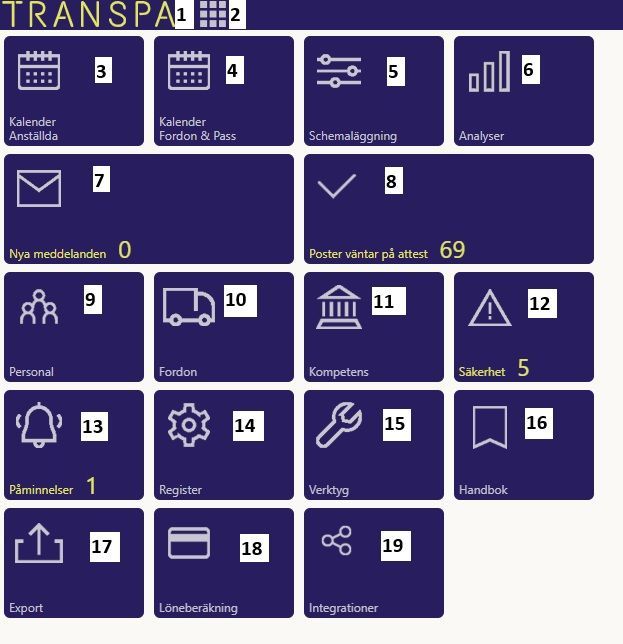
Task: Open the Säkerhet tile
Action: pos(523,327)
